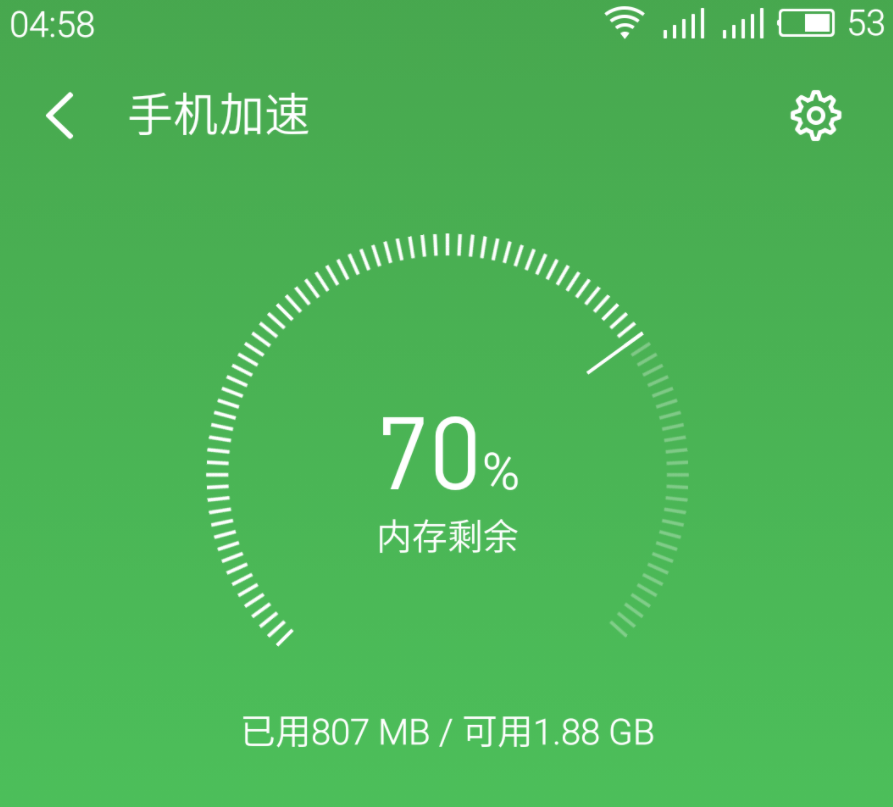Go back from 手机加速 screen
Screen dimensions: 893x807
(60, 116)
